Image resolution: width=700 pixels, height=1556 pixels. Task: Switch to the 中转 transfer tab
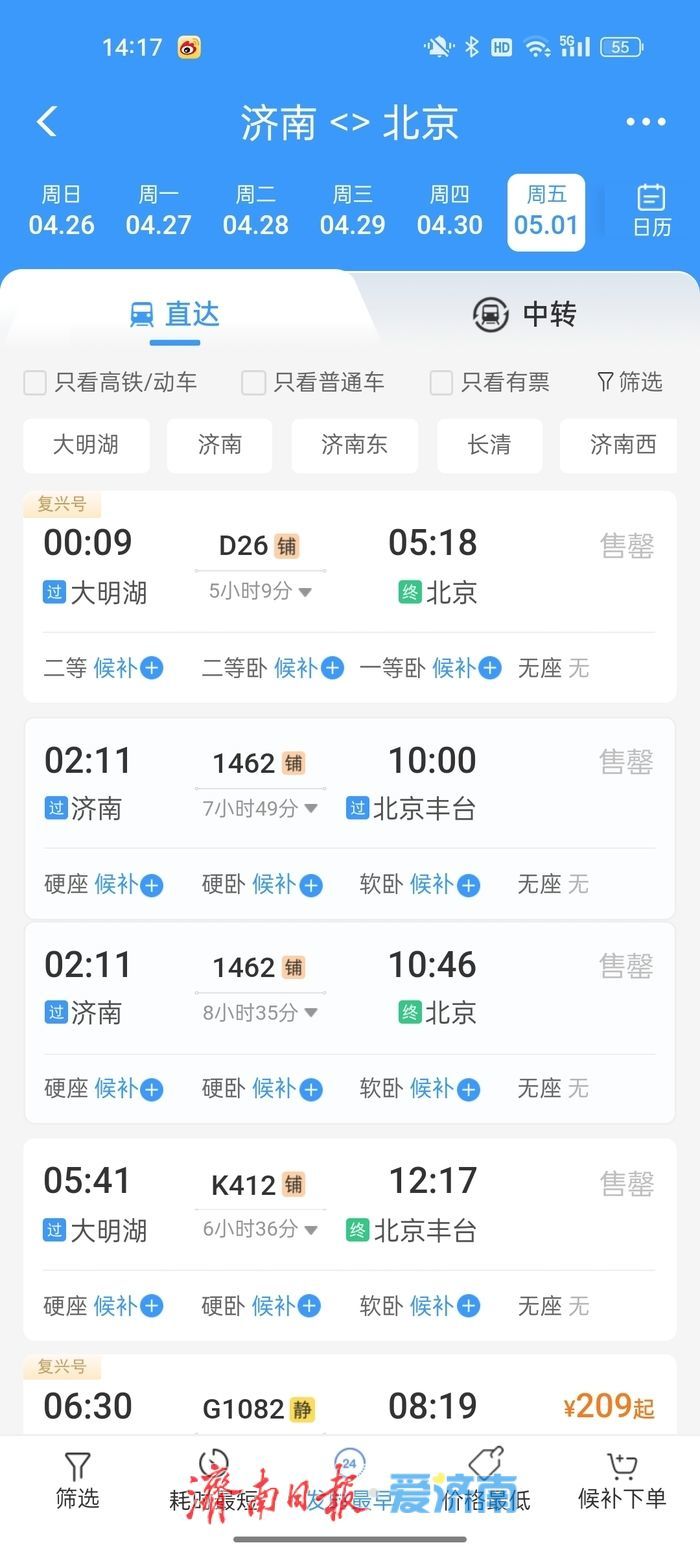(525, 314)
